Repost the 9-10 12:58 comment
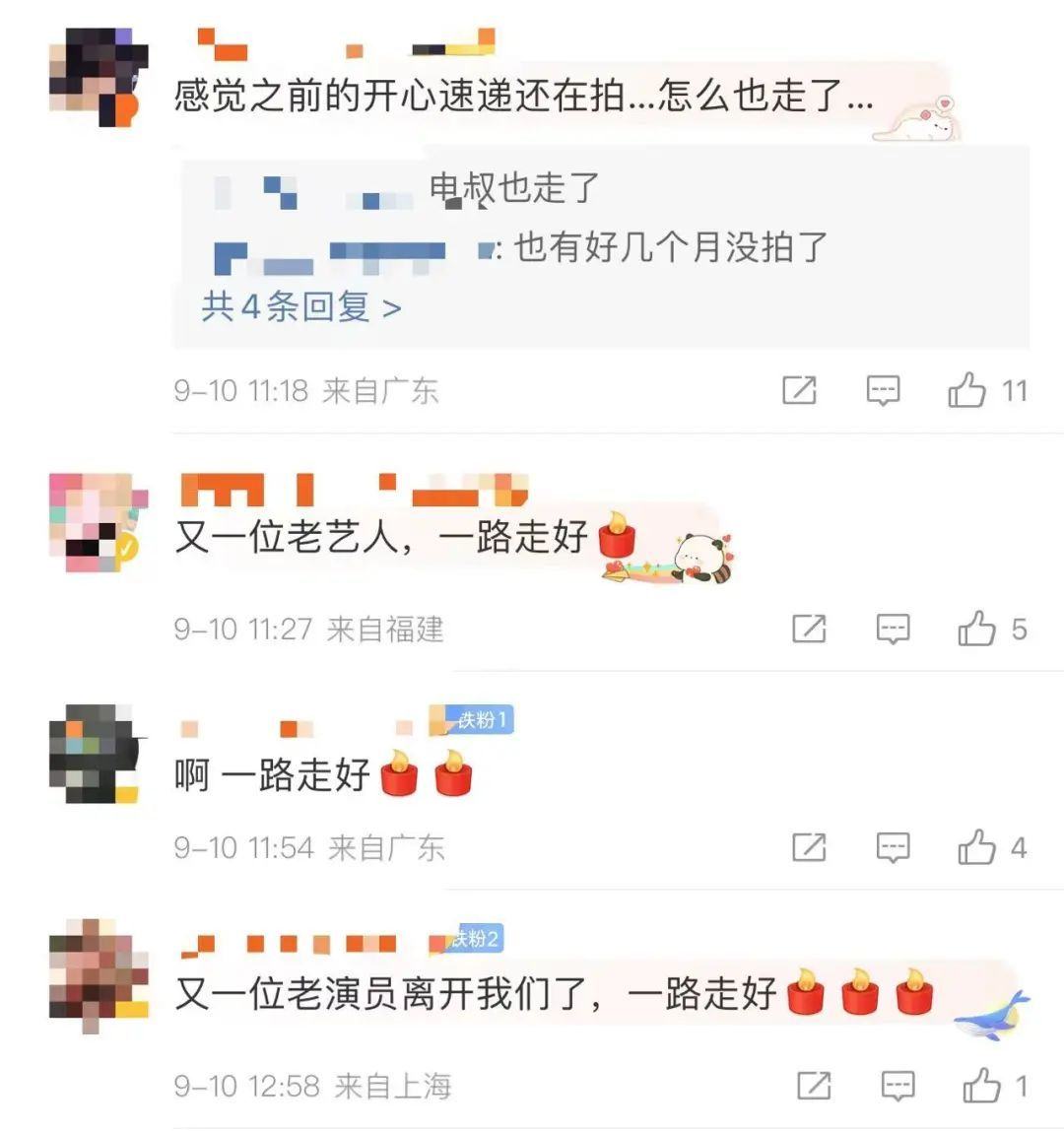The width and height of the screenshot is (1064, 1131). coord(813,1086)
